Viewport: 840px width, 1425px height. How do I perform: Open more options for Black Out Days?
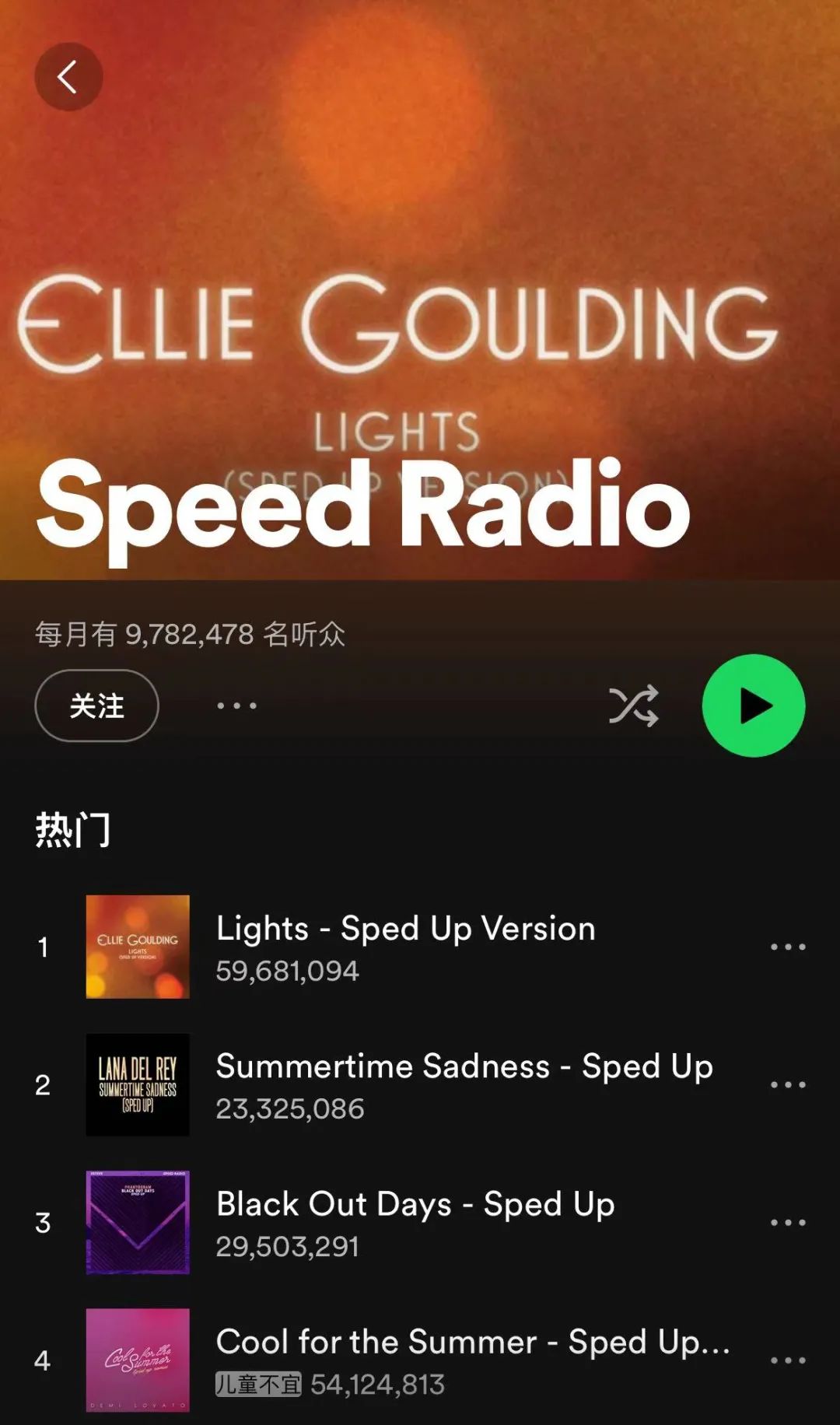(x=787, y=1222)
